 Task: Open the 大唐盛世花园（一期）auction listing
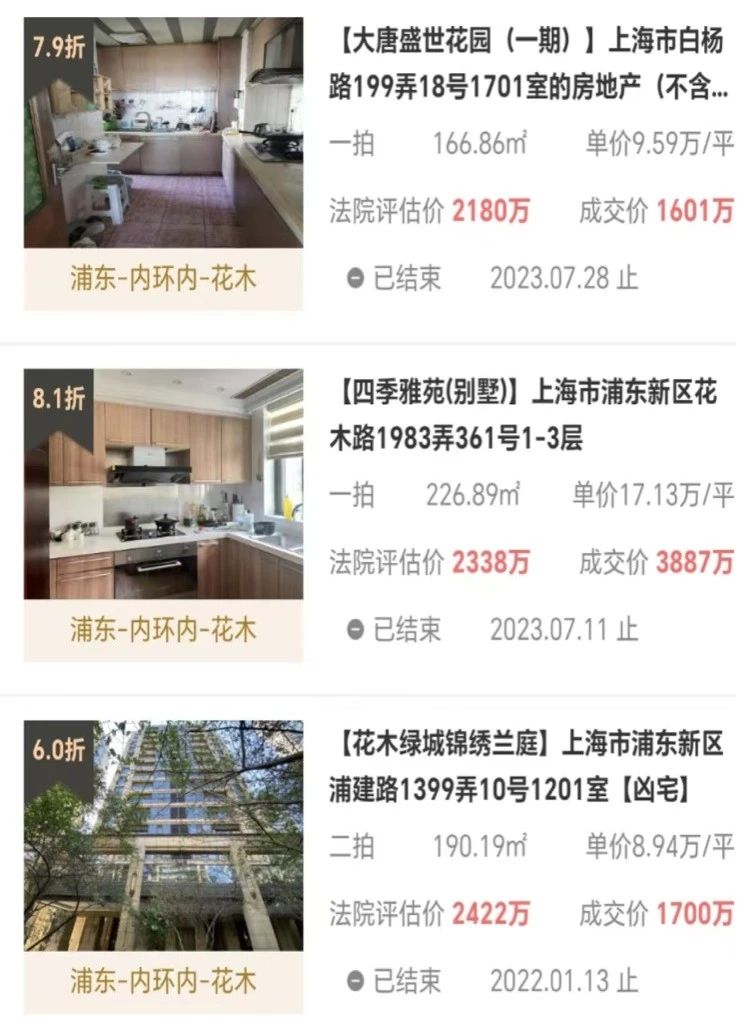click(530, 64)
